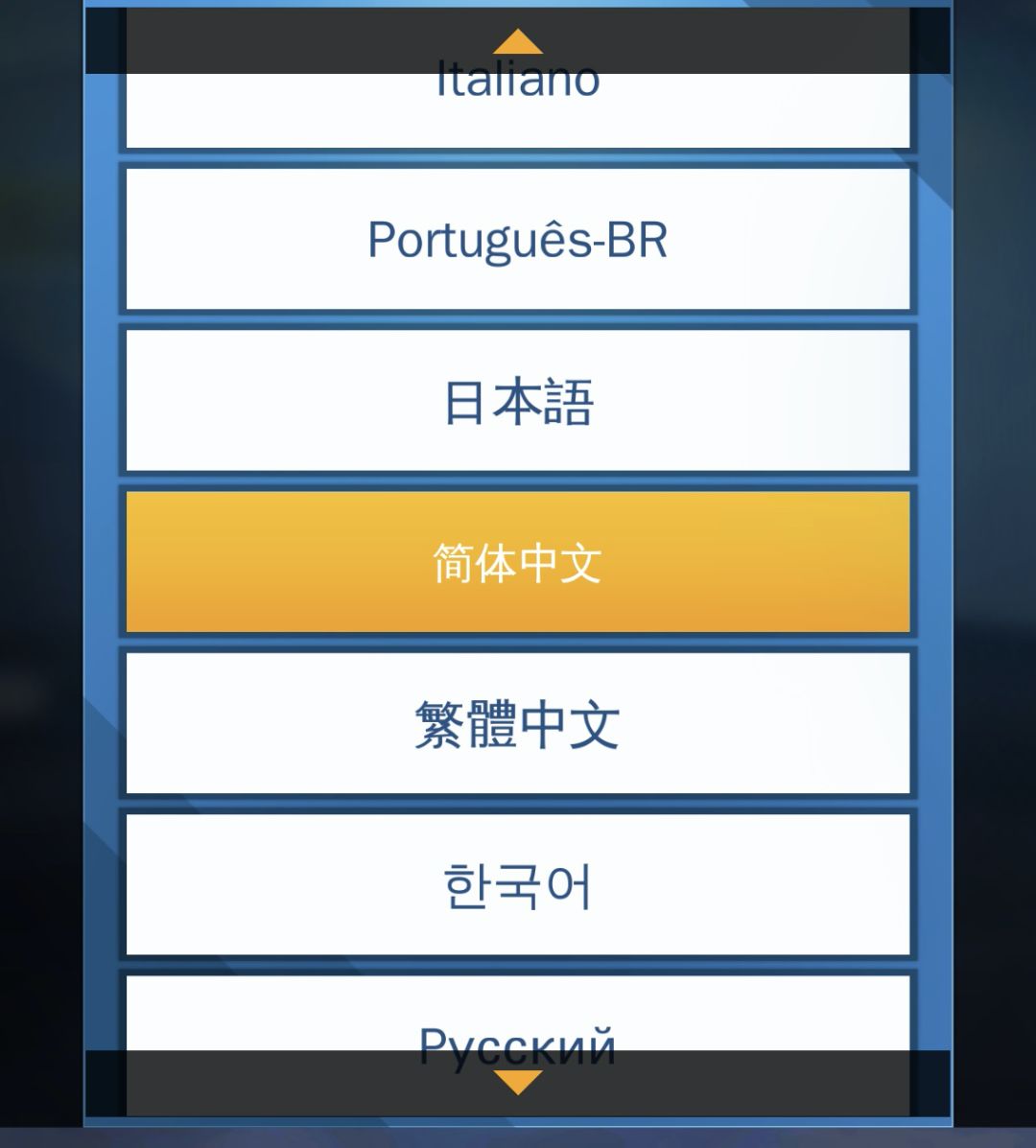The height and width of the screenshot is (1148, 1036).
Task: Select the Português-BR language option
Action: tap(518, 240)
